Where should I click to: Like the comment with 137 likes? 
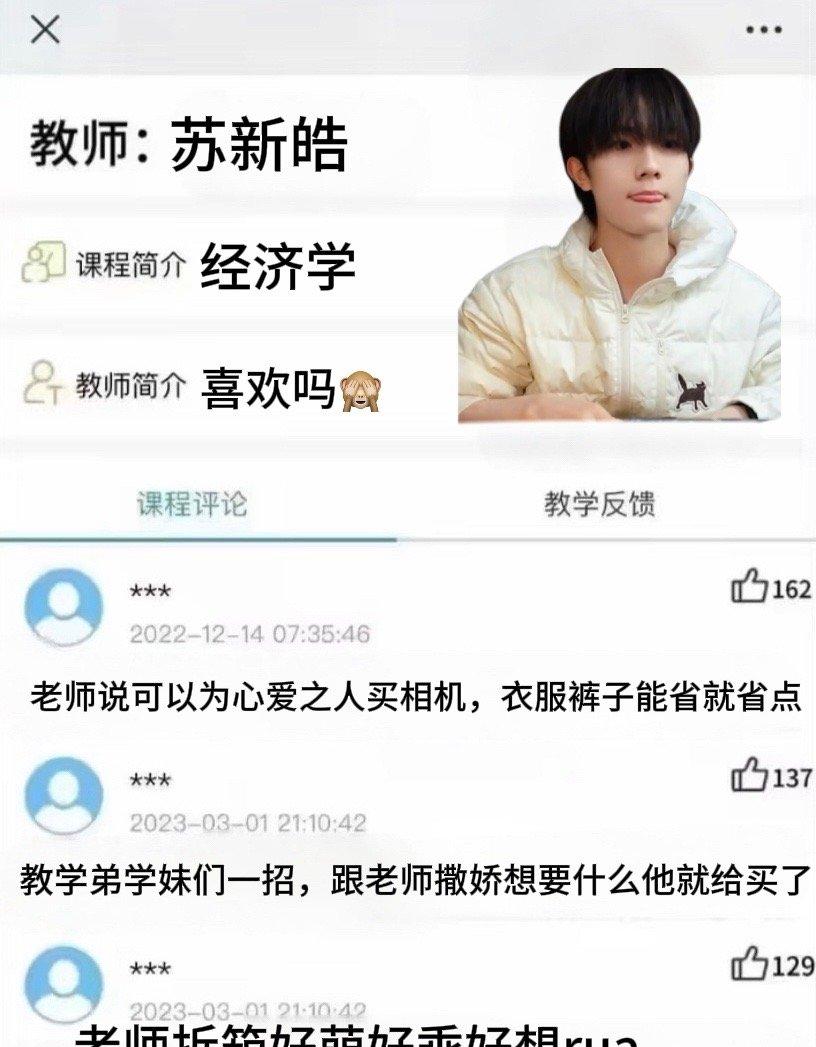[x=749, y=774]
